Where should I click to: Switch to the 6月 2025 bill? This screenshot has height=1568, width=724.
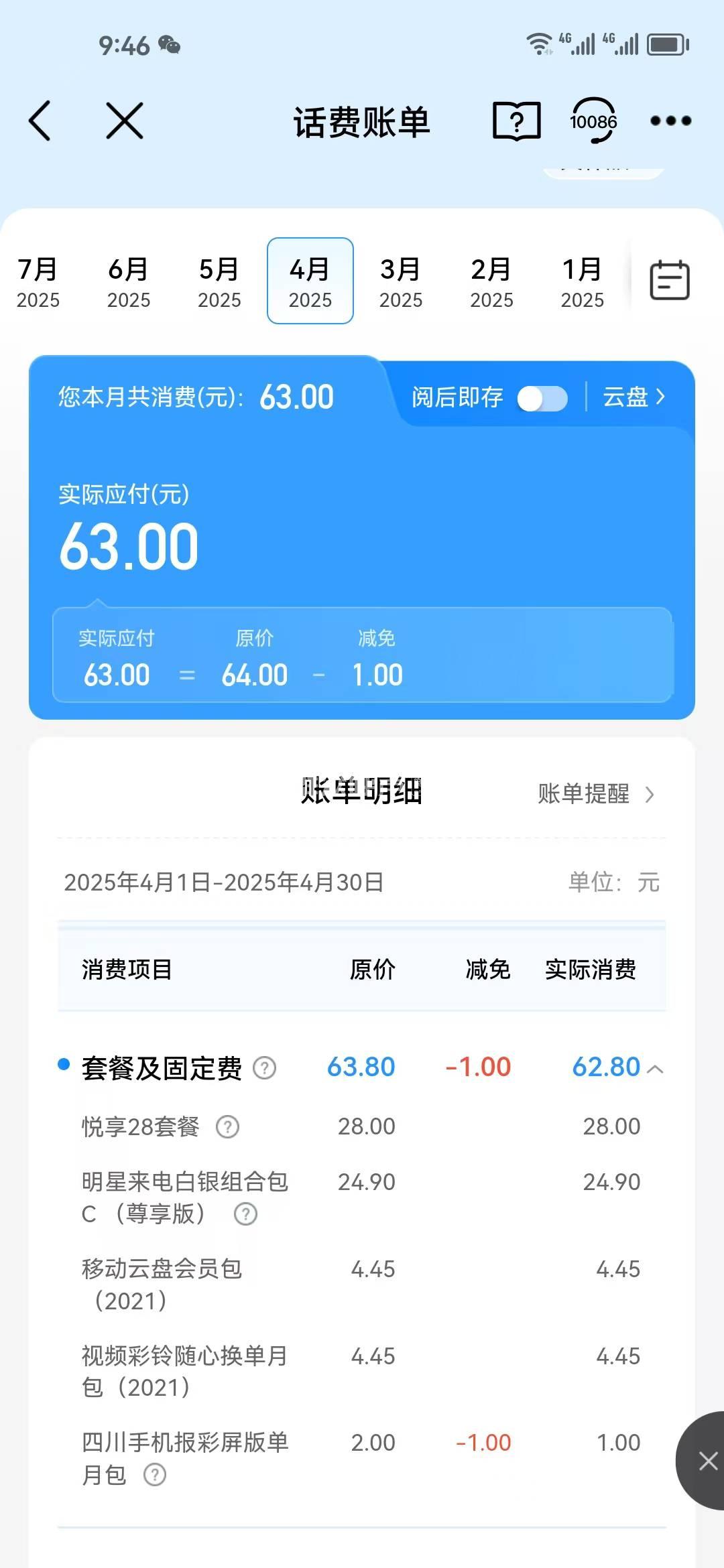129,281
